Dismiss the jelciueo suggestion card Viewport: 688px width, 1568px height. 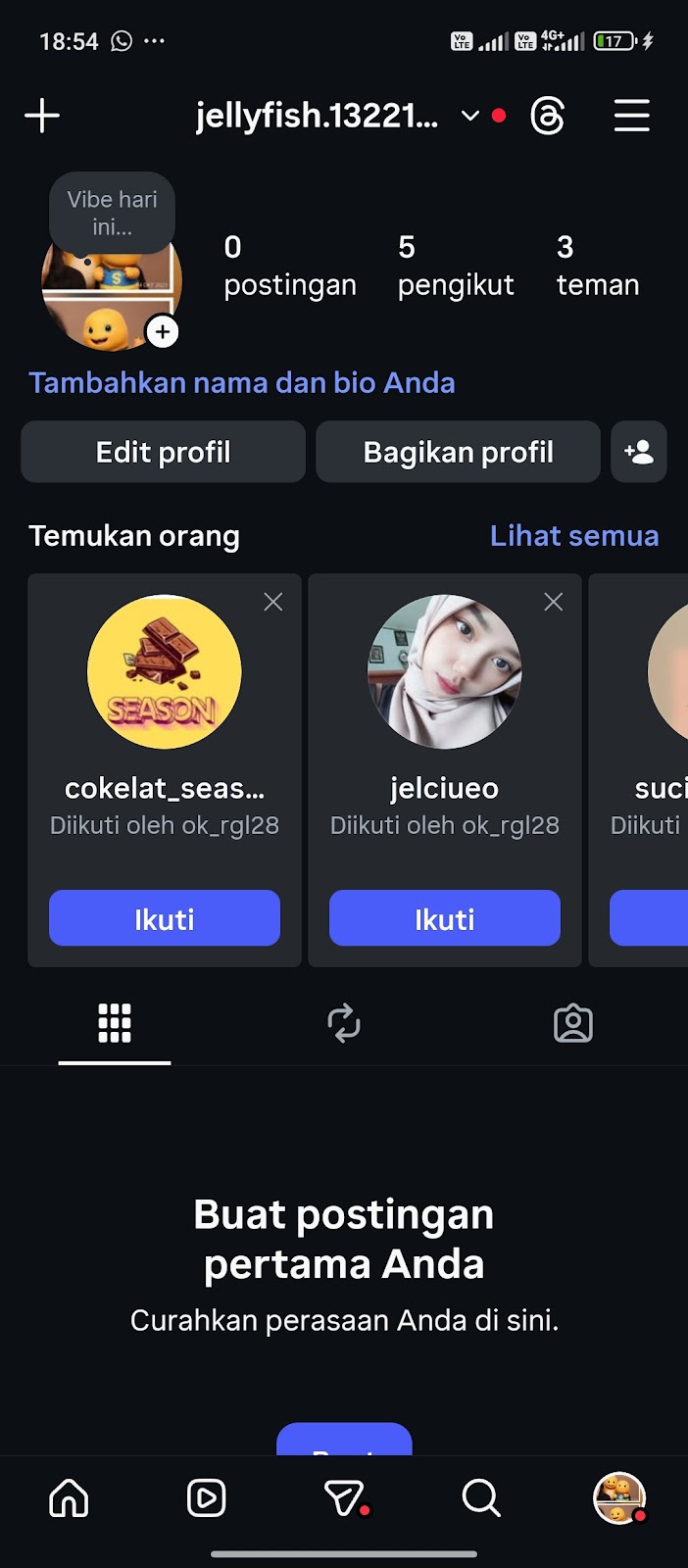tap(554, 602)
